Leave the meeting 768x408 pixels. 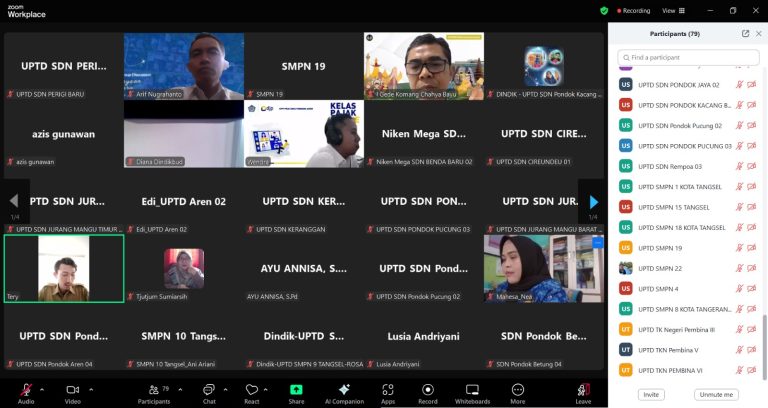pyautogui.click(x=583, y=392)
